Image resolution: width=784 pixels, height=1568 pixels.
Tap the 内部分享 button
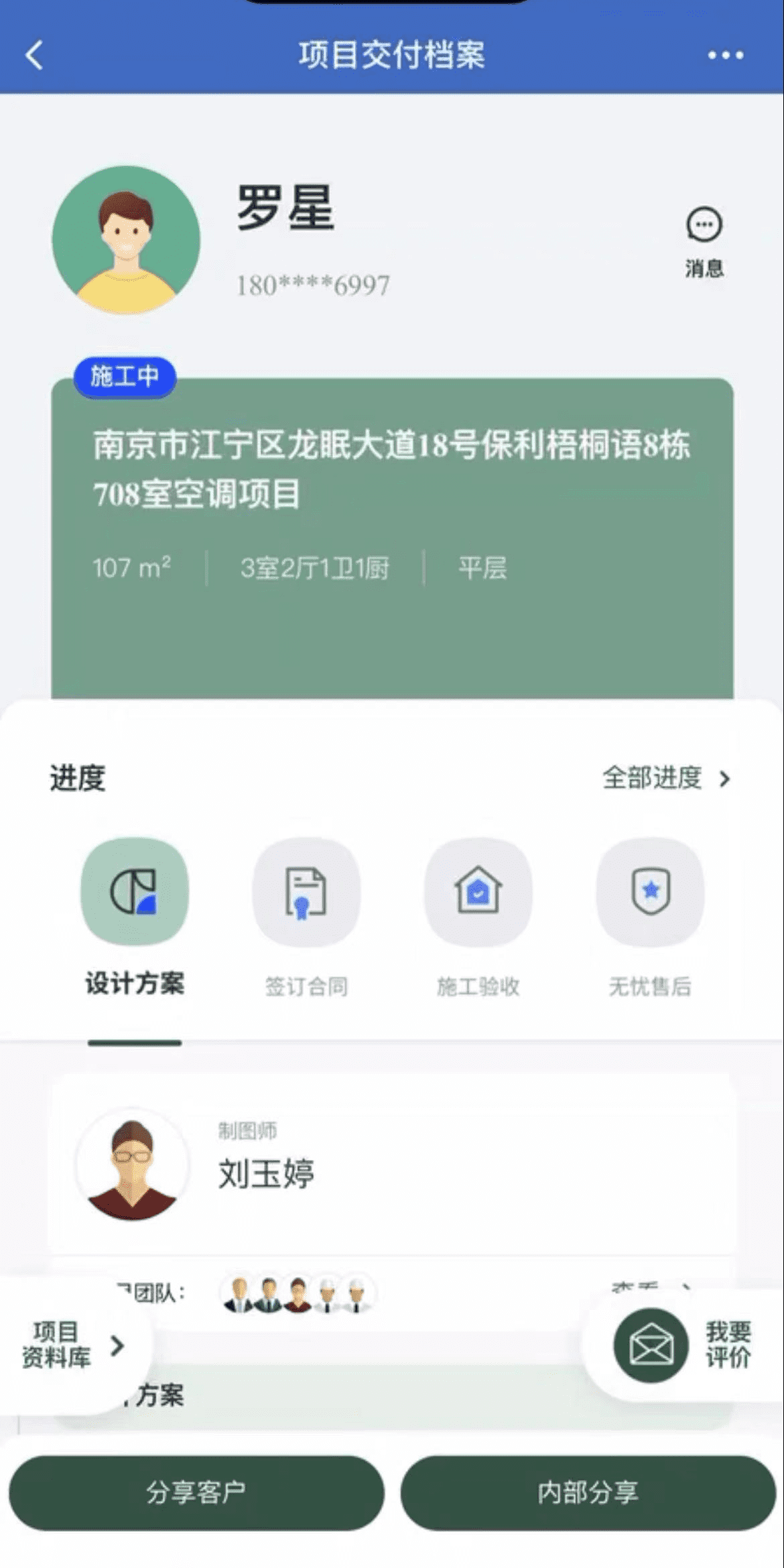pyautogui.click(x=588, y=1492)
